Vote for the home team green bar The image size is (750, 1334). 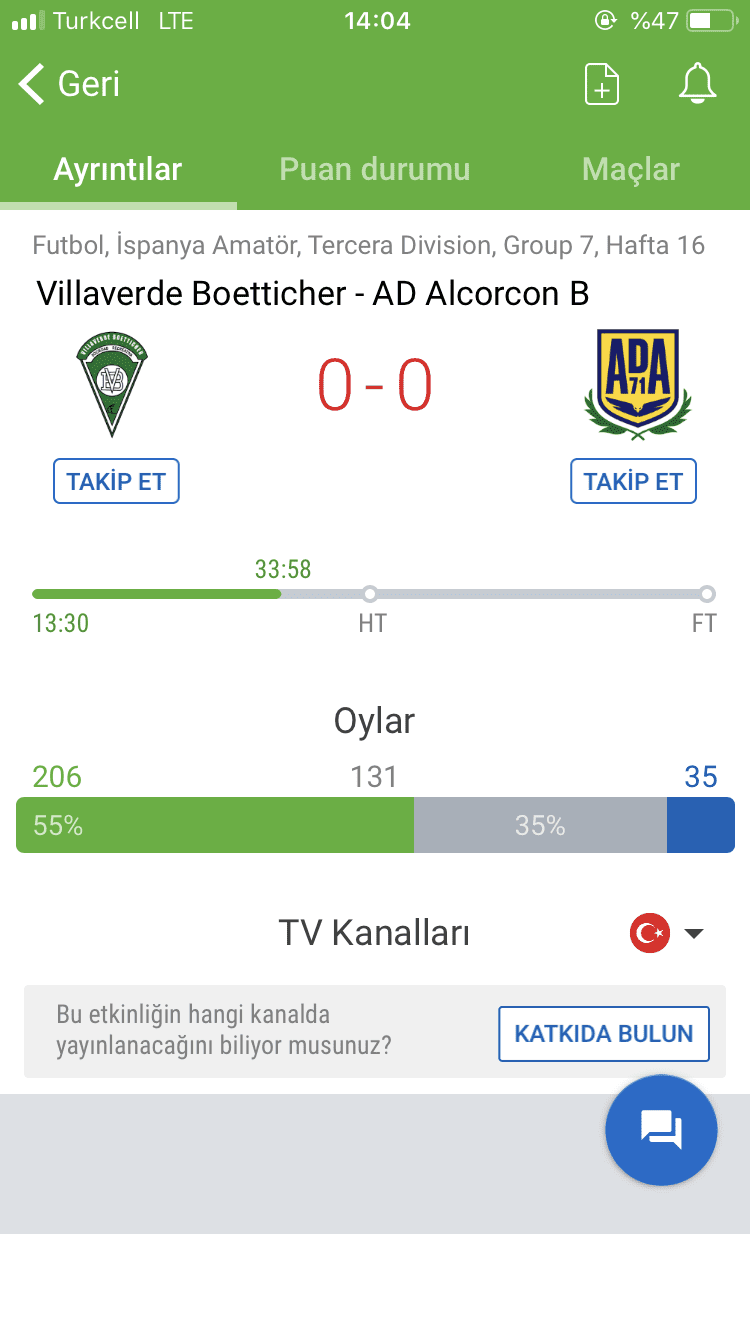215,825
